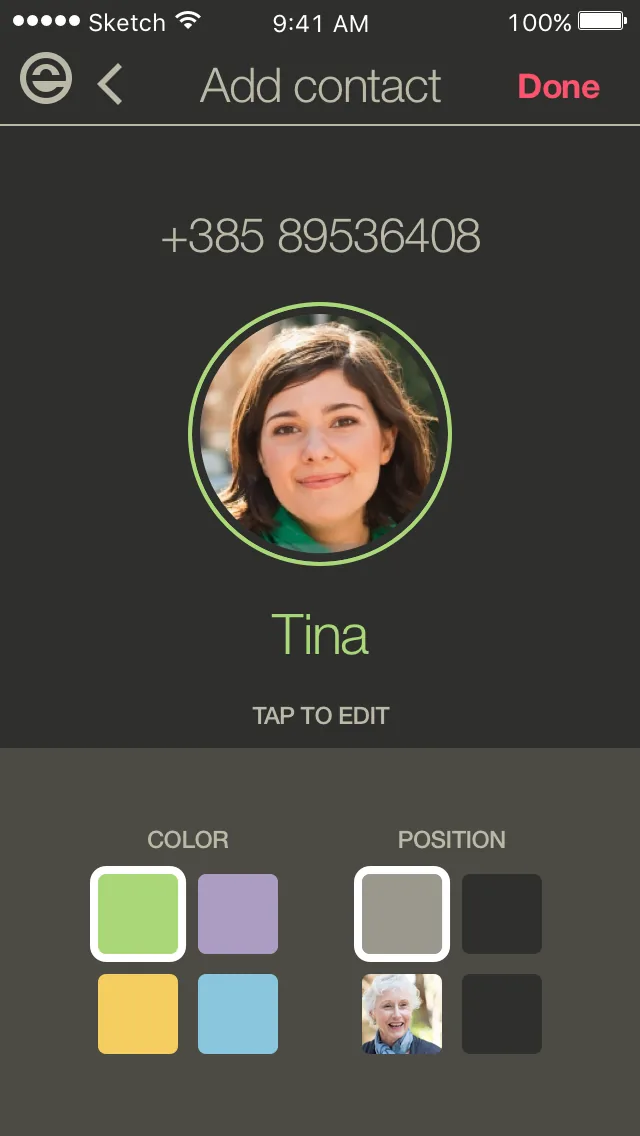
Task: Tap the Done button
Action: coord(559,87)
